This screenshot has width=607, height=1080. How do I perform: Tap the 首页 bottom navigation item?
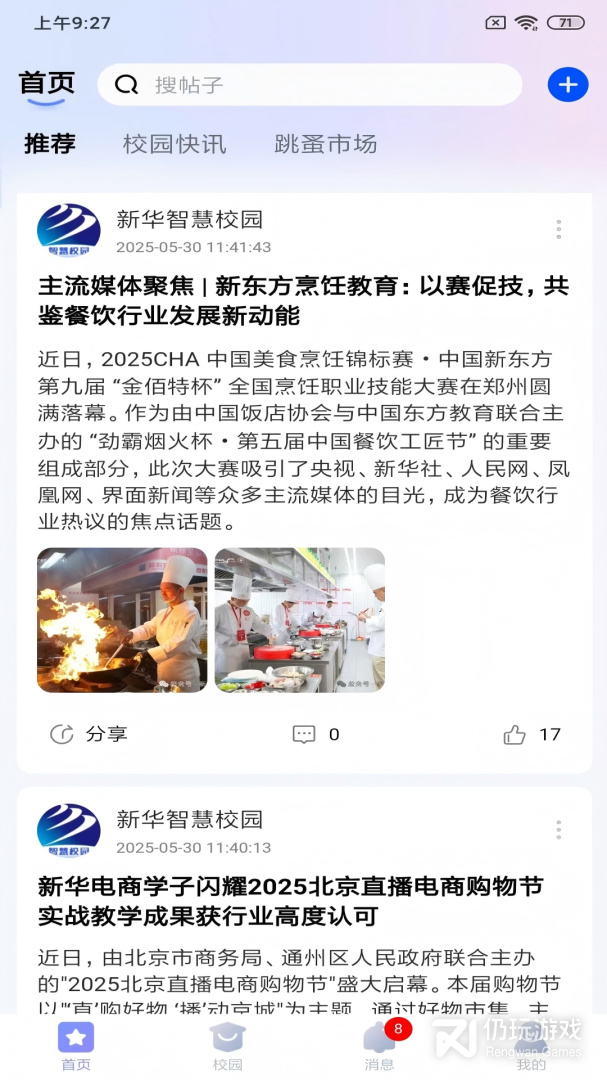pyautogui.click(x=76, y=1046)
